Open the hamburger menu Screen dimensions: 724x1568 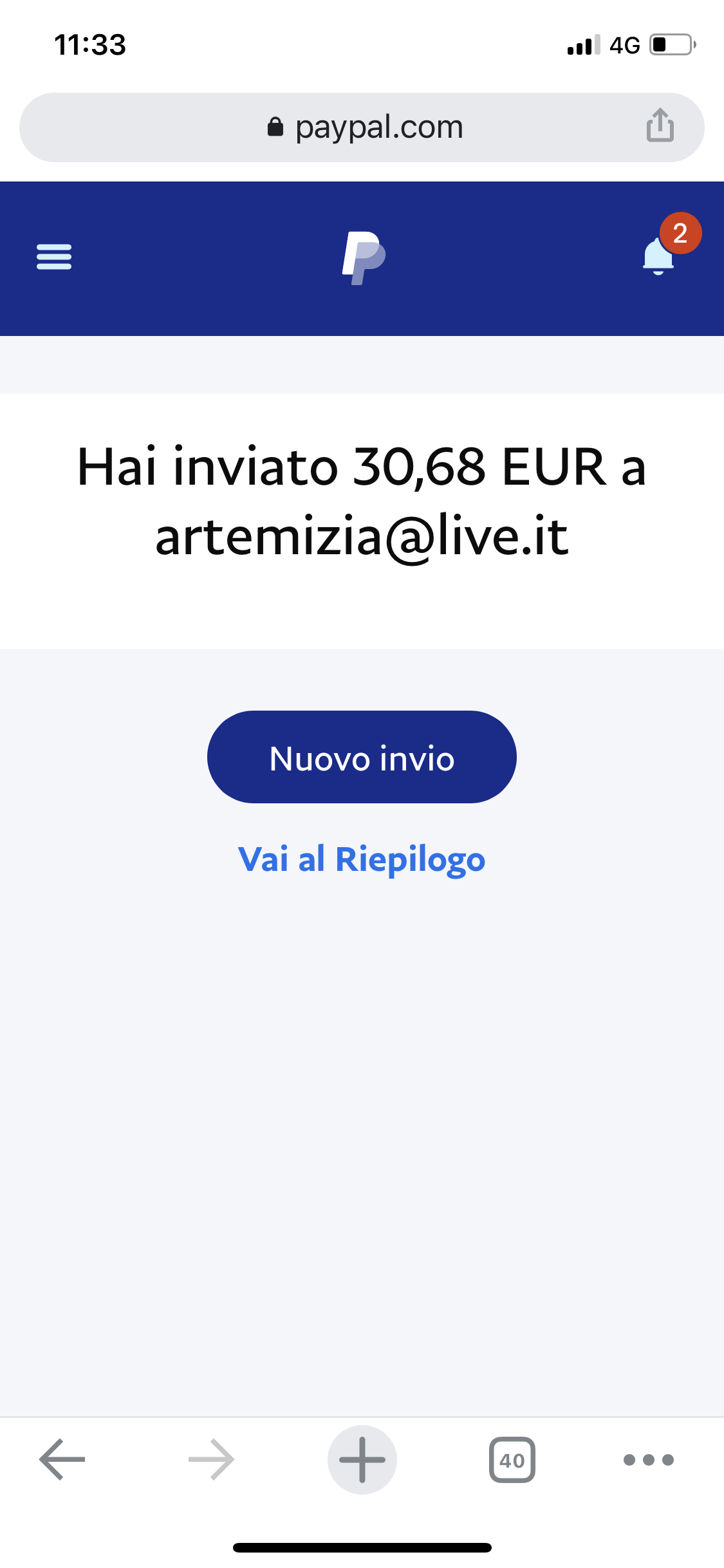[54, 257]
